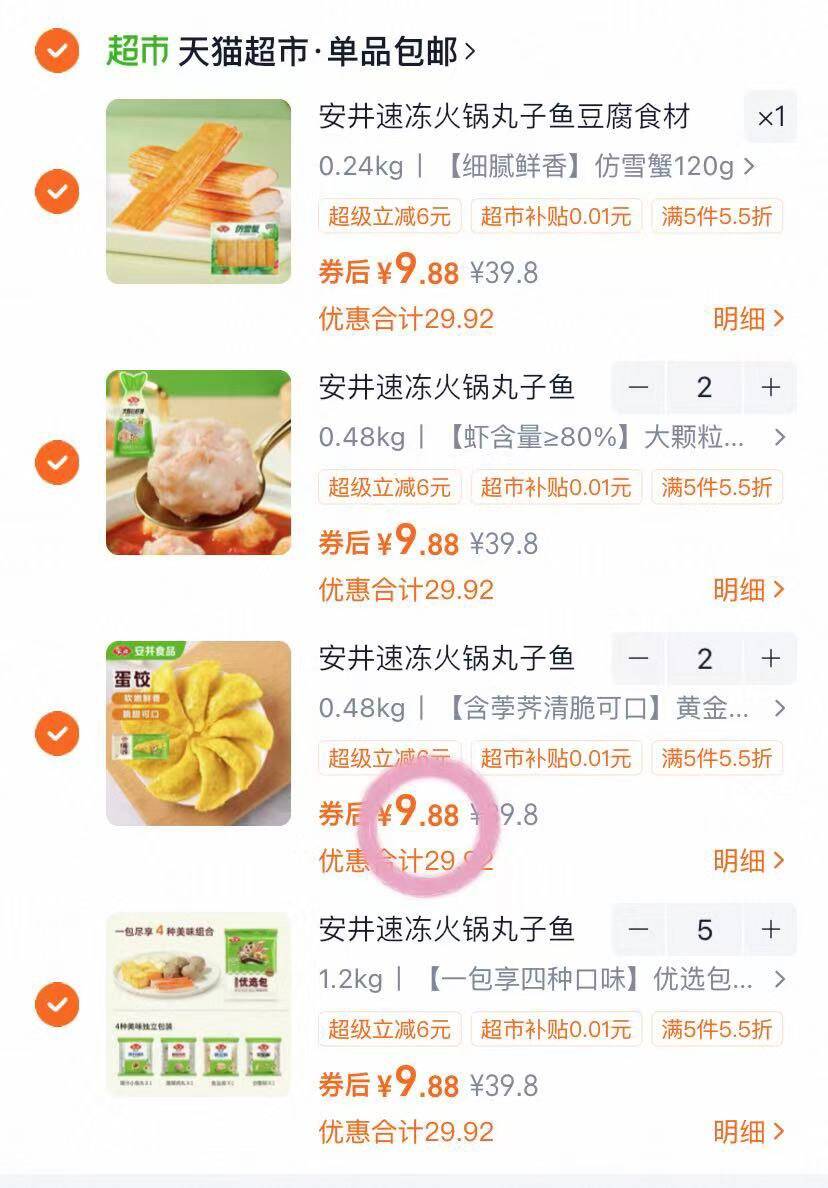Tap minus on the second product quantity
828x1188 pixels.
click(x=638, y=388)
